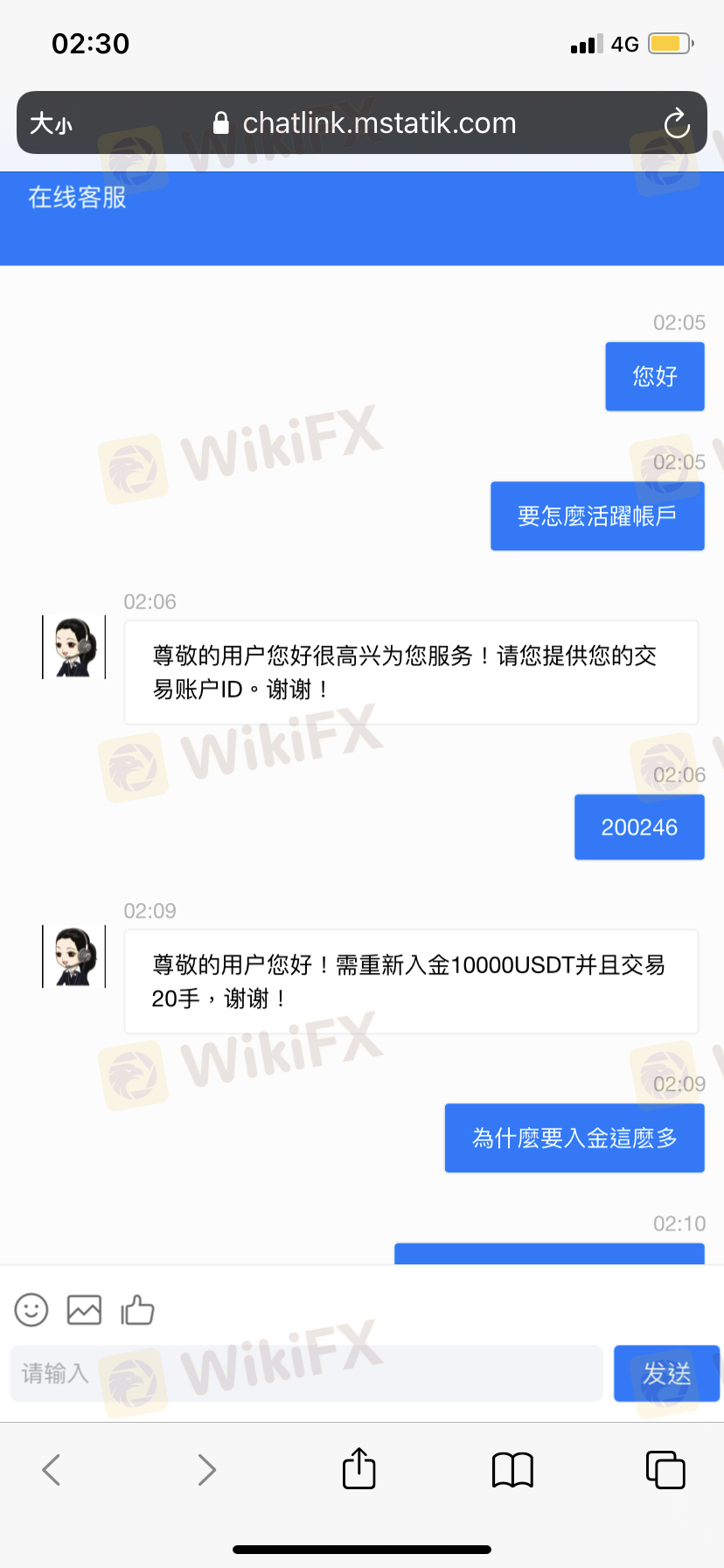This screenshot has width=724, height=1568.
Task: Open Safari bookmarks
Action: click(512, 1469)
